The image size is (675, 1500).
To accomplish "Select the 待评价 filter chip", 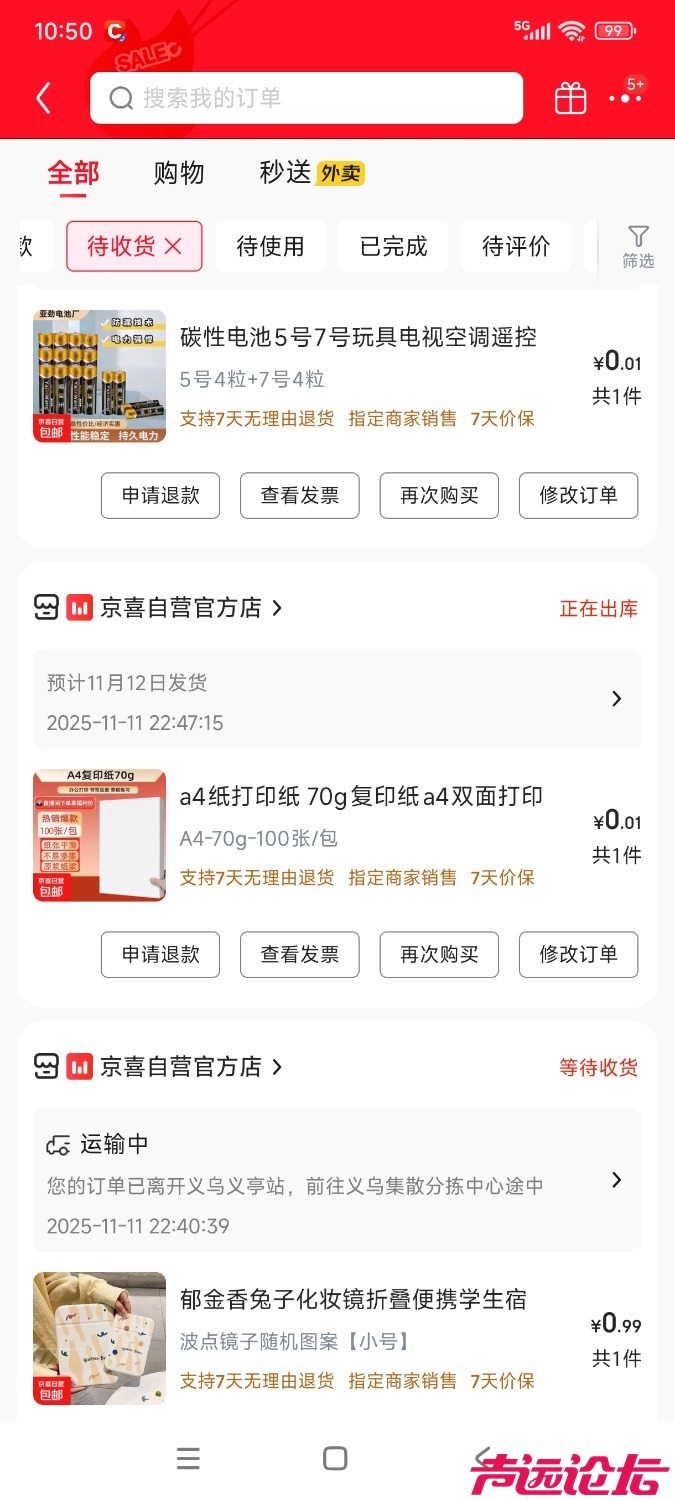I will [516, 246].
